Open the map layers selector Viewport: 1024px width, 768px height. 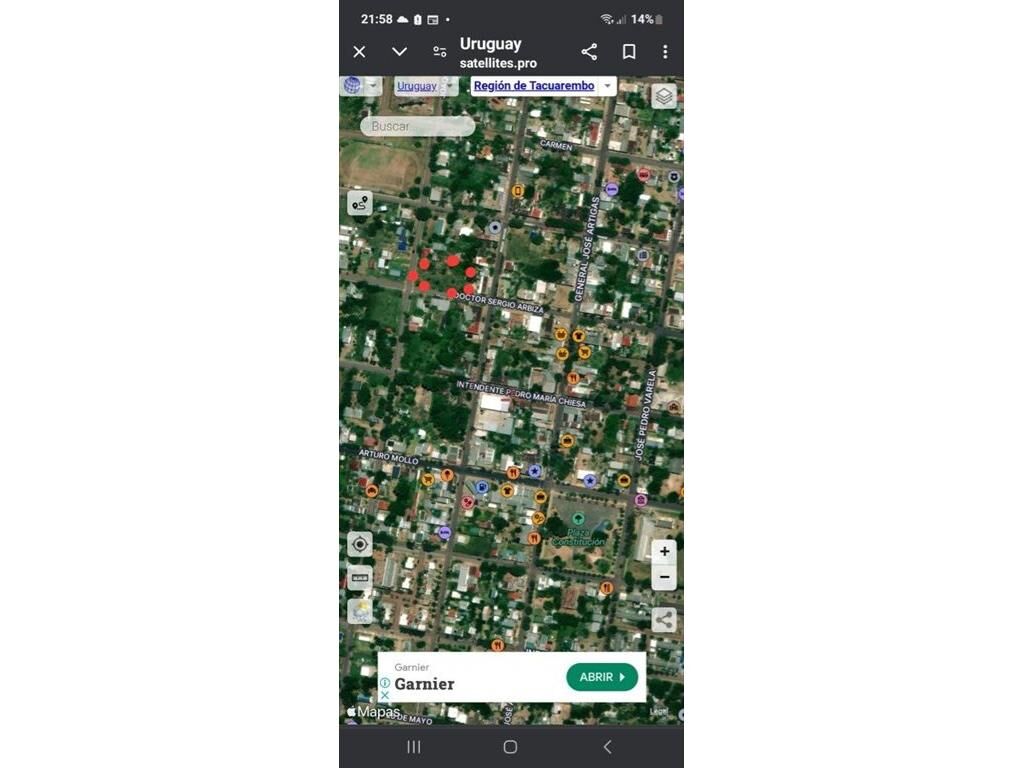click(x=664, y=96)
